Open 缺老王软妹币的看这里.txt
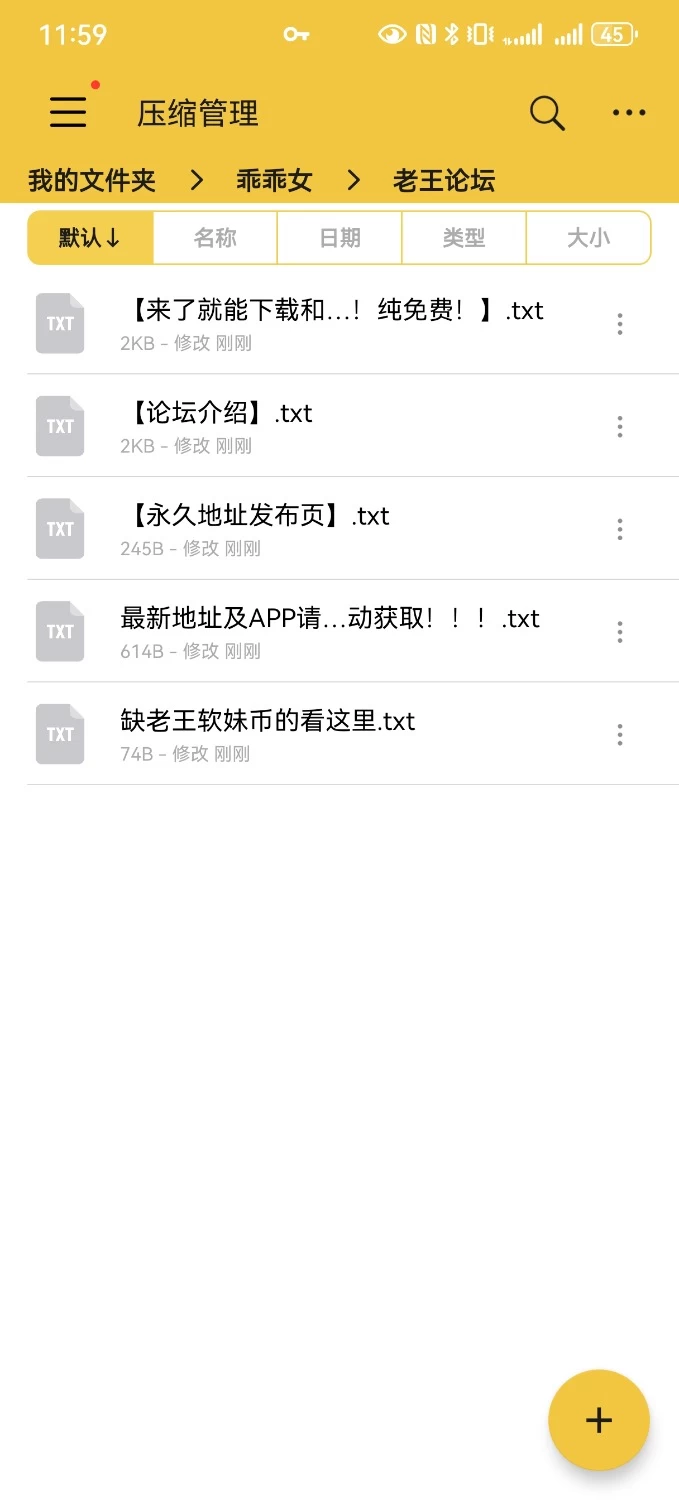 pyautogui.click(x=310, y=734)
